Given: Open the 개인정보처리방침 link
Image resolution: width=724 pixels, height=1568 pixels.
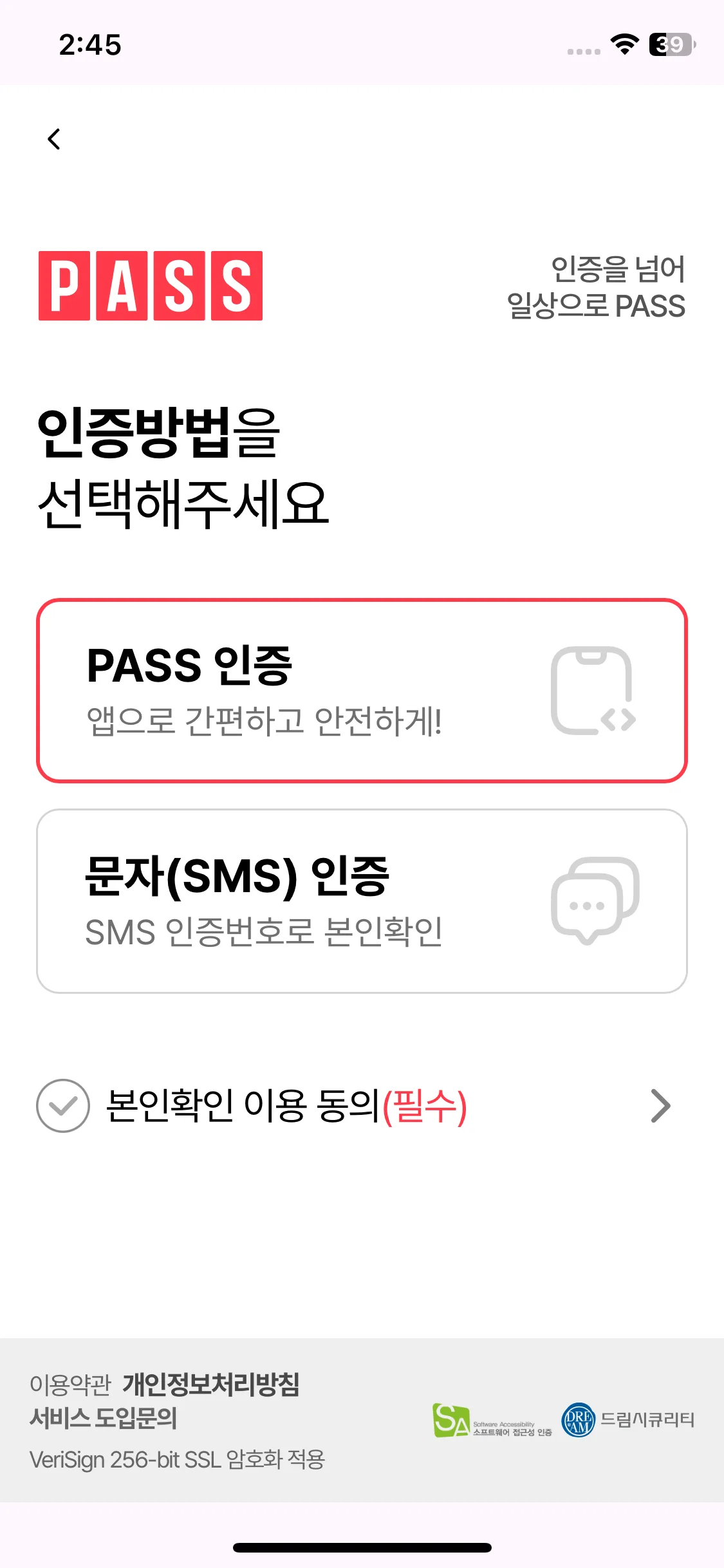Looking at the screenshot, I should pos(211,1385).
